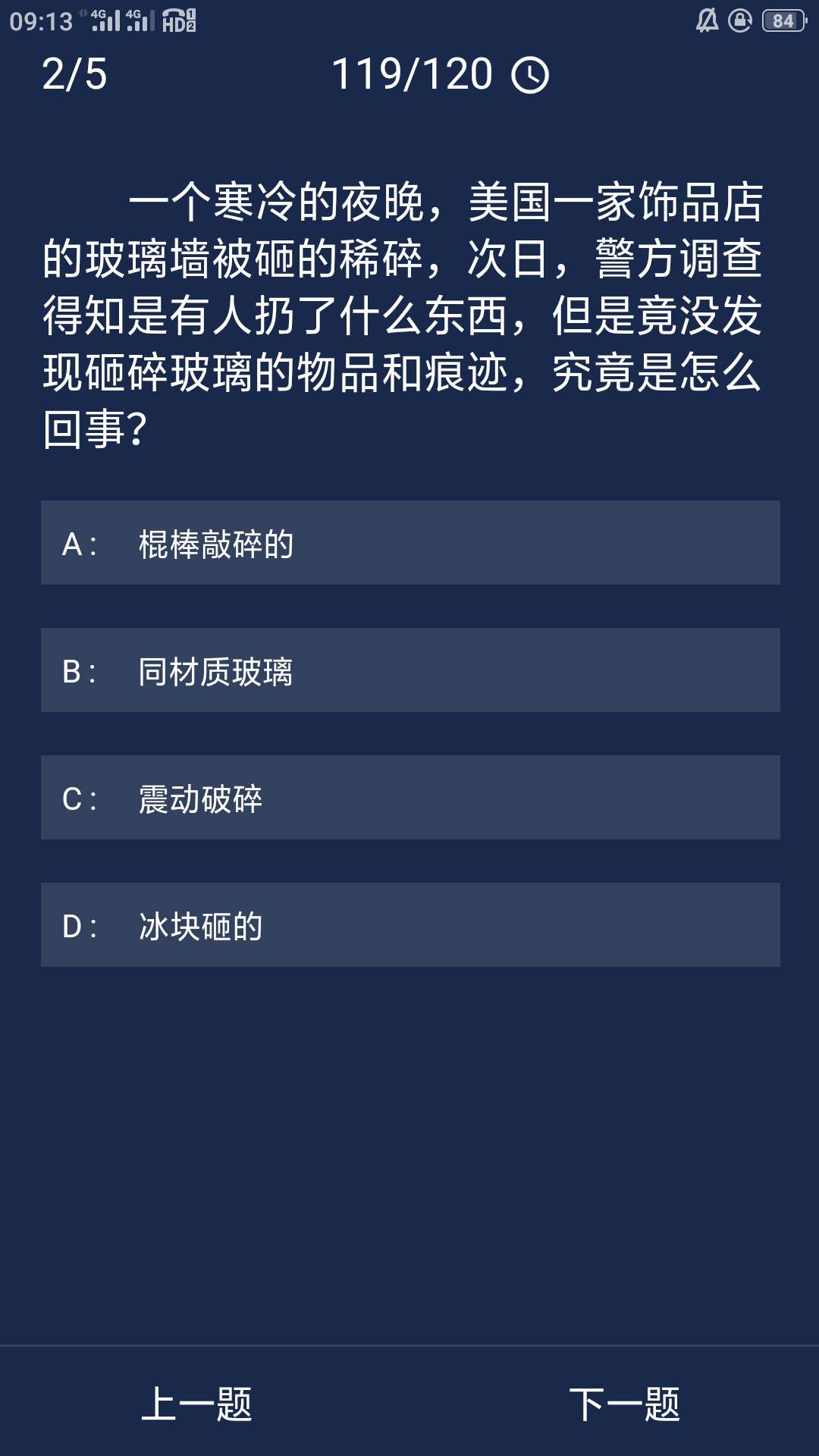The image size is (819, 1456).
Task: Select answer A: 棍棒敲碎的
Action: point(409,543)
